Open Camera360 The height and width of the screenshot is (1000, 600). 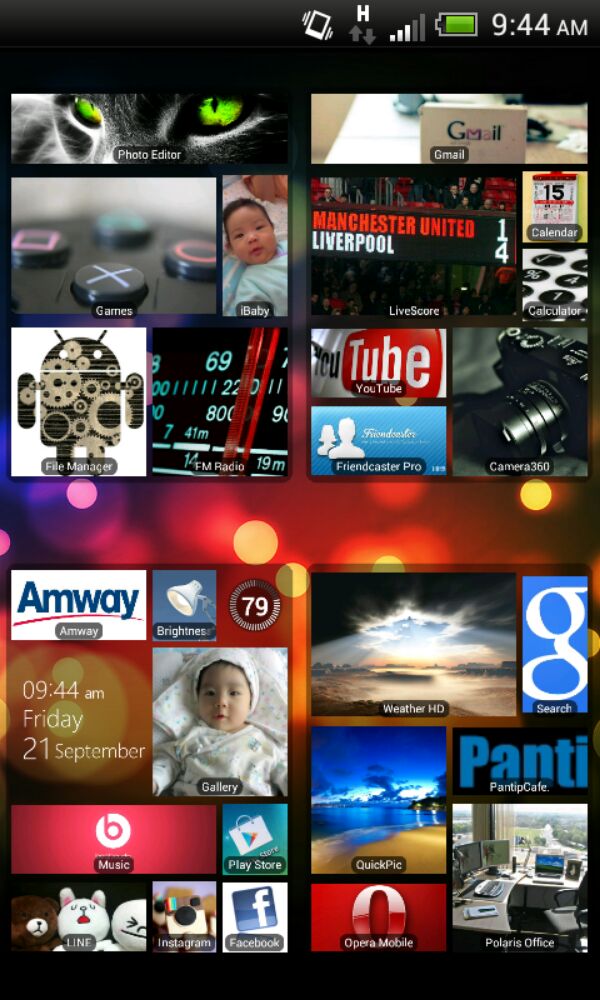tap(520, 401)
